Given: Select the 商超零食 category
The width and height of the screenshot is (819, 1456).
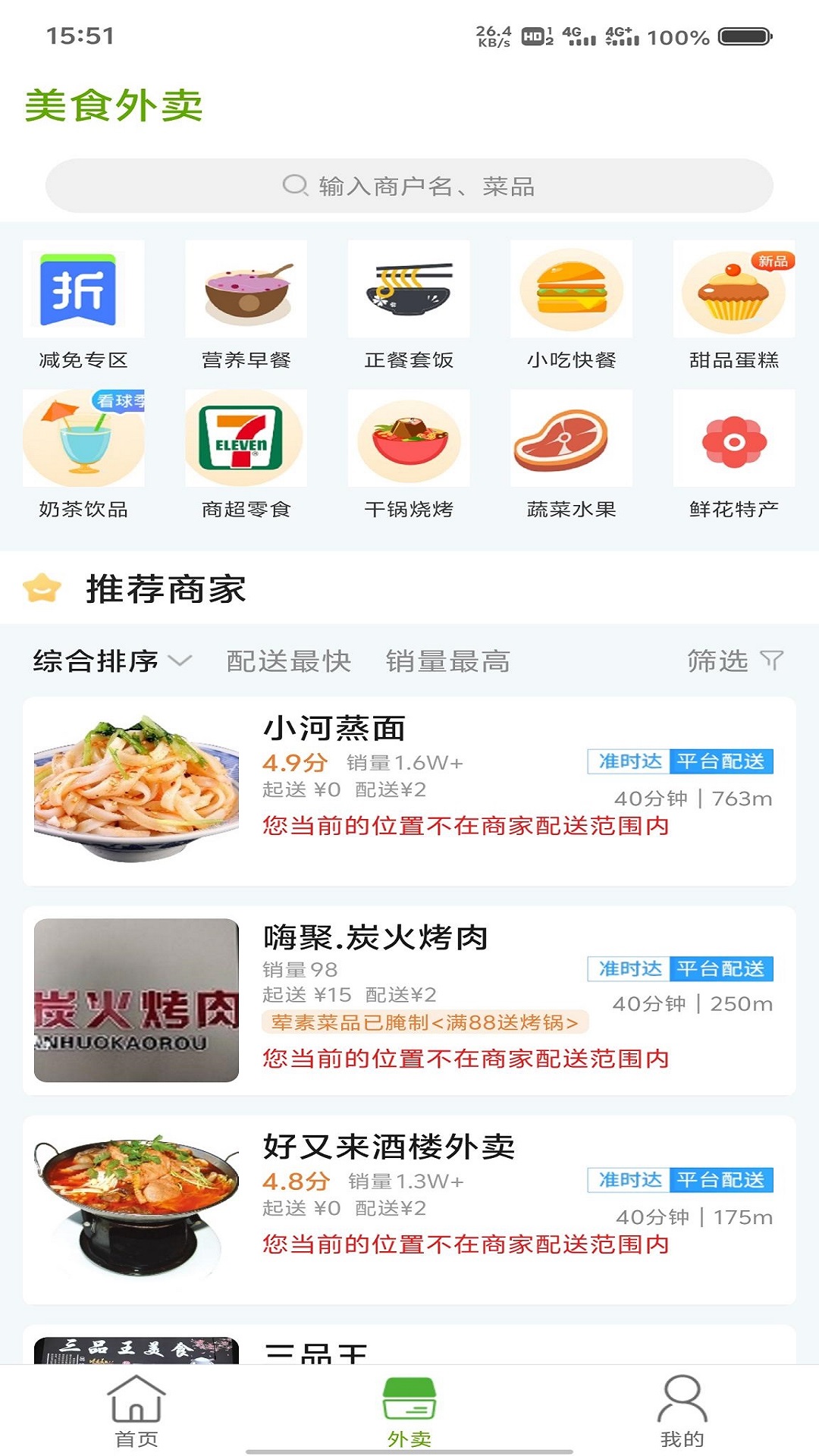Looking at the screenshot, I should [x=246, y=453].
